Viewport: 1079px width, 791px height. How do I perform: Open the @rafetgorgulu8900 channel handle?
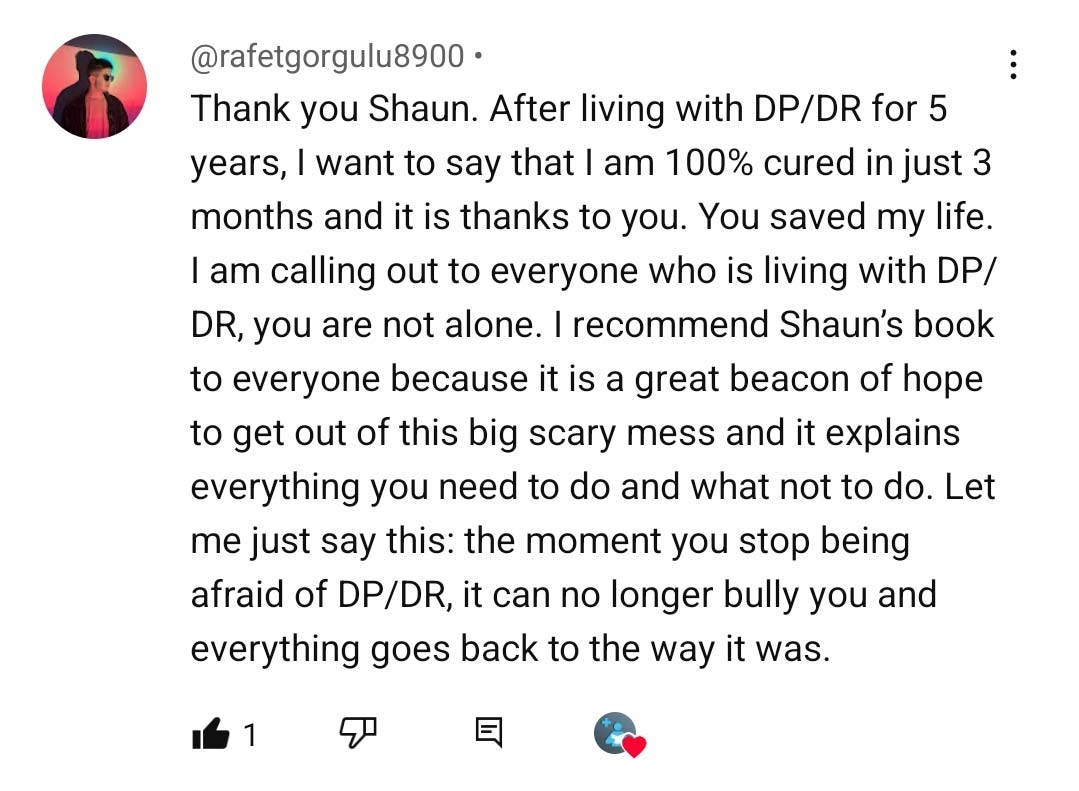326,57
